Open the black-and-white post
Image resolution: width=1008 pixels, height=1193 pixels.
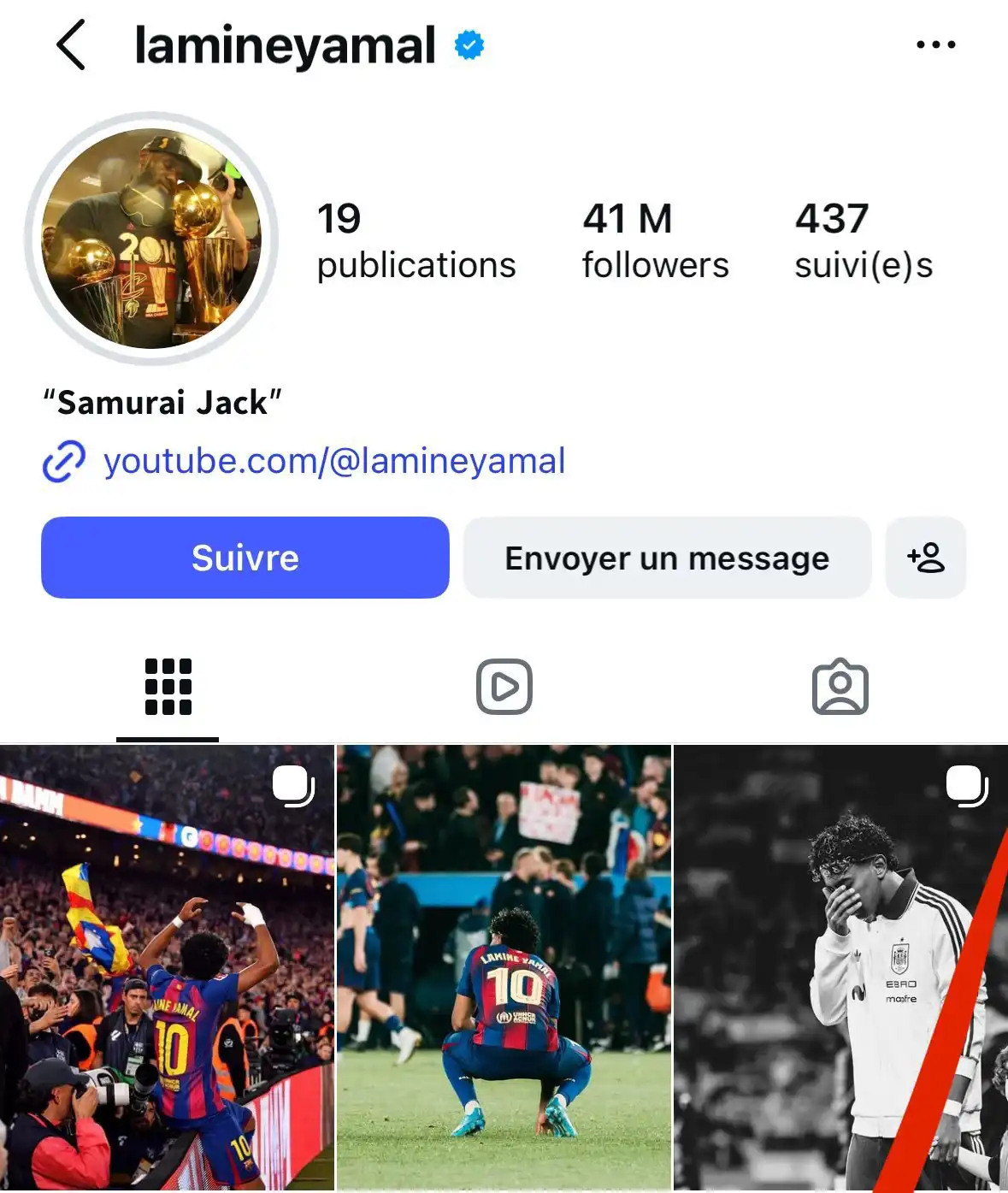pyautogui.click(x=840, y=966)
